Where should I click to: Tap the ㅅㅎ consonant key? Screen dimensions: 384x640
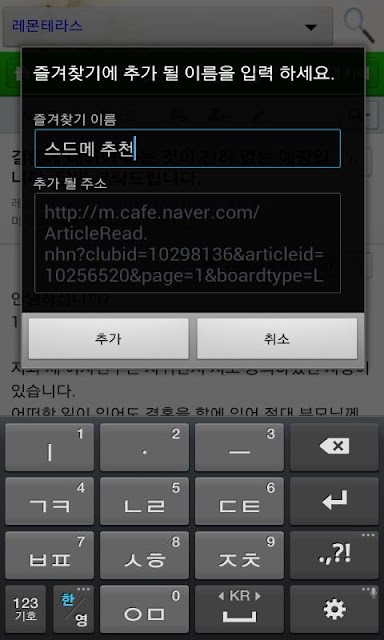144,555
